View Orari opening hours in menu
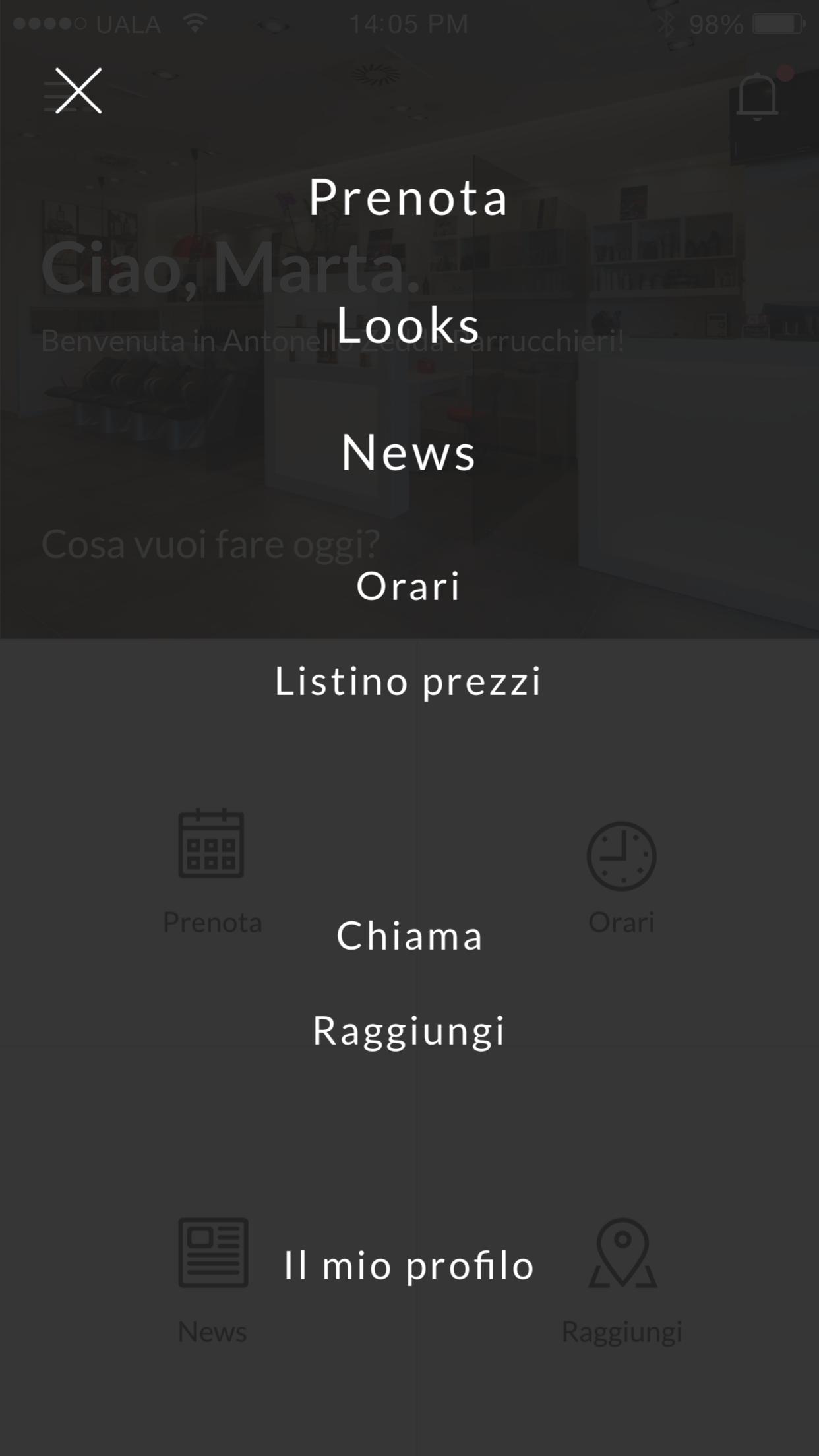Image resolution: width=819 pixels, height=1456 pixels. pyautogui.click(x=409, y=586)
